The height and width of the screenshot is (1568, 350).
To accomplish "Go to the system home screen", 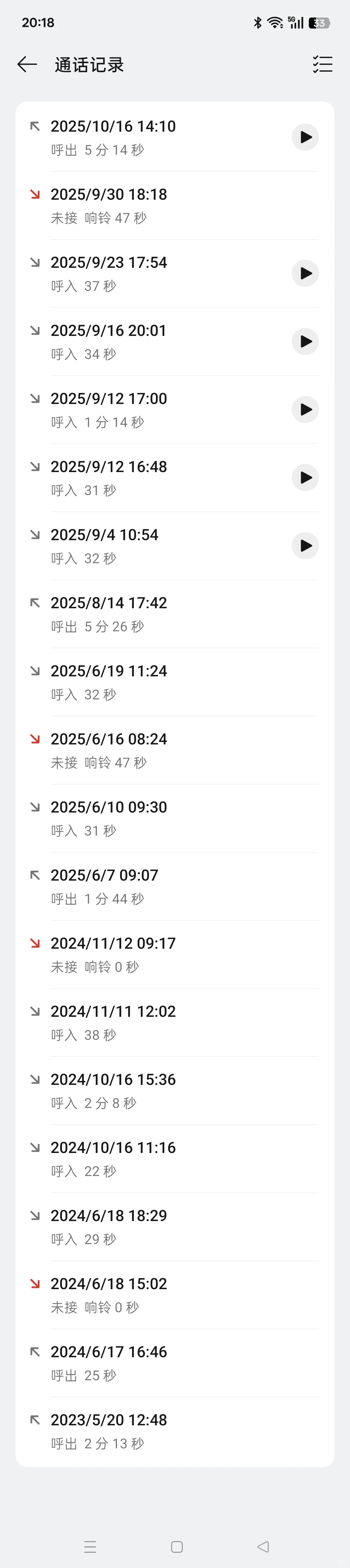I will click(177, 1547).
